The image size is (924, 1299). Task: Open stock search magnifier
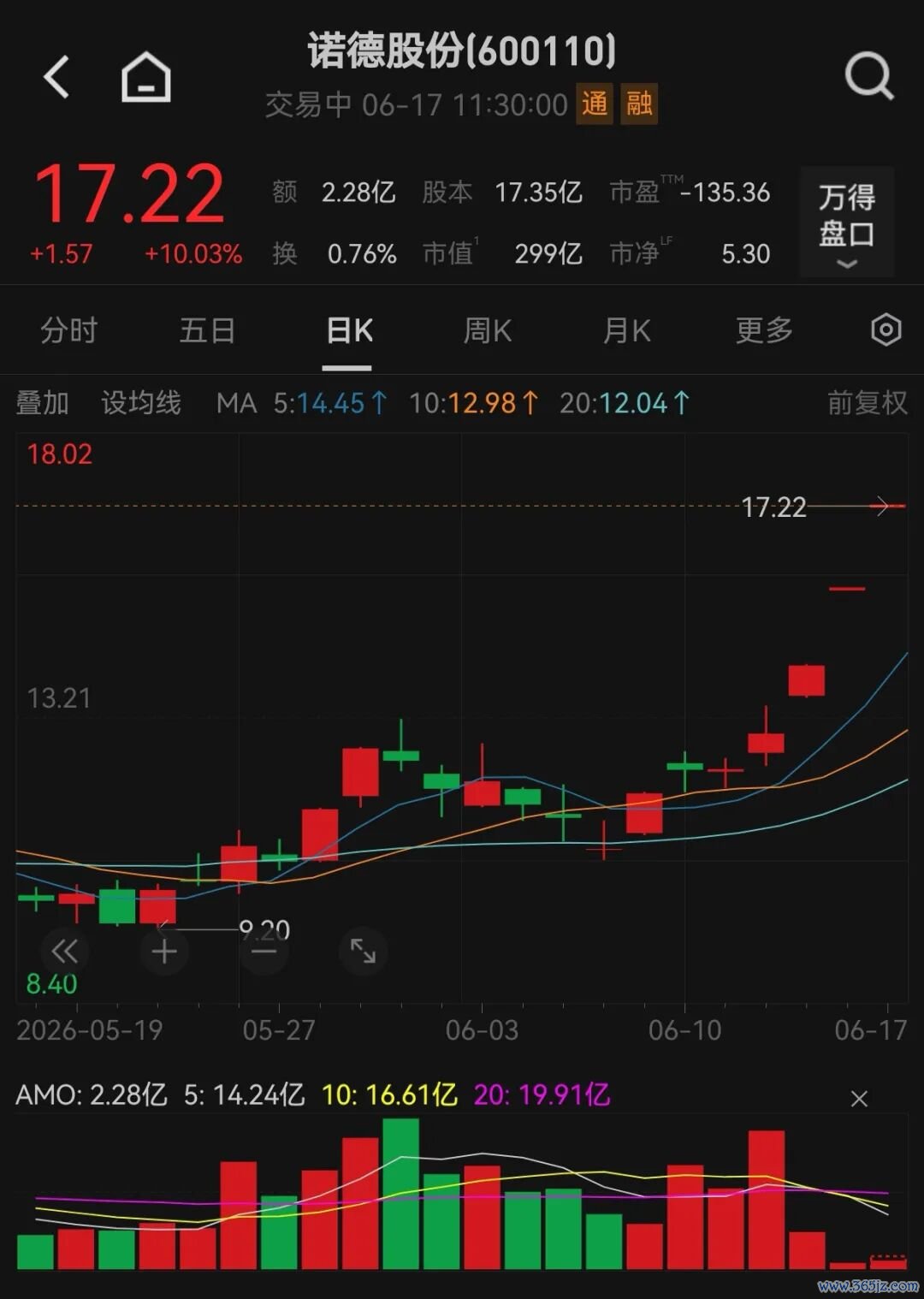869,77
